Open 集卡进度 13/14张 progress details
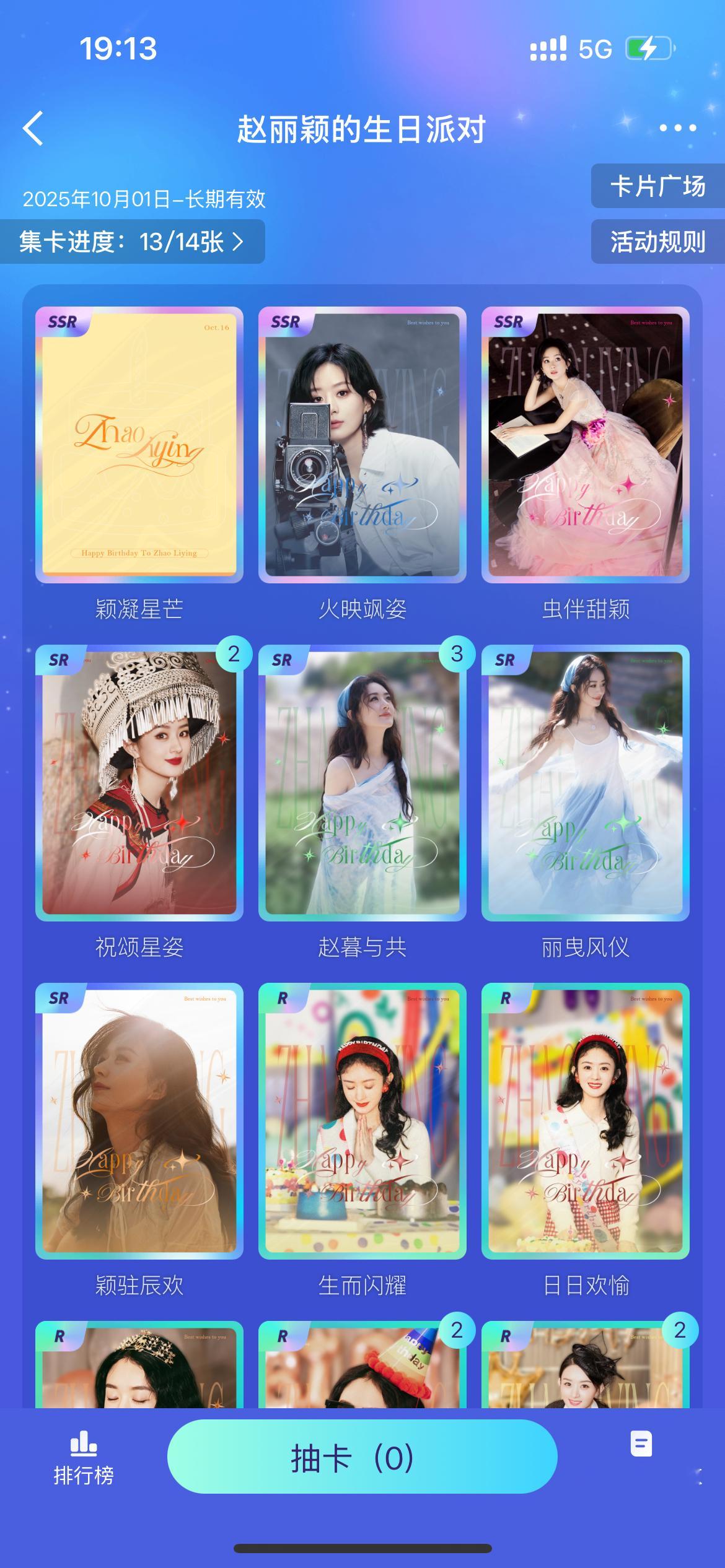 coord(132,242)
